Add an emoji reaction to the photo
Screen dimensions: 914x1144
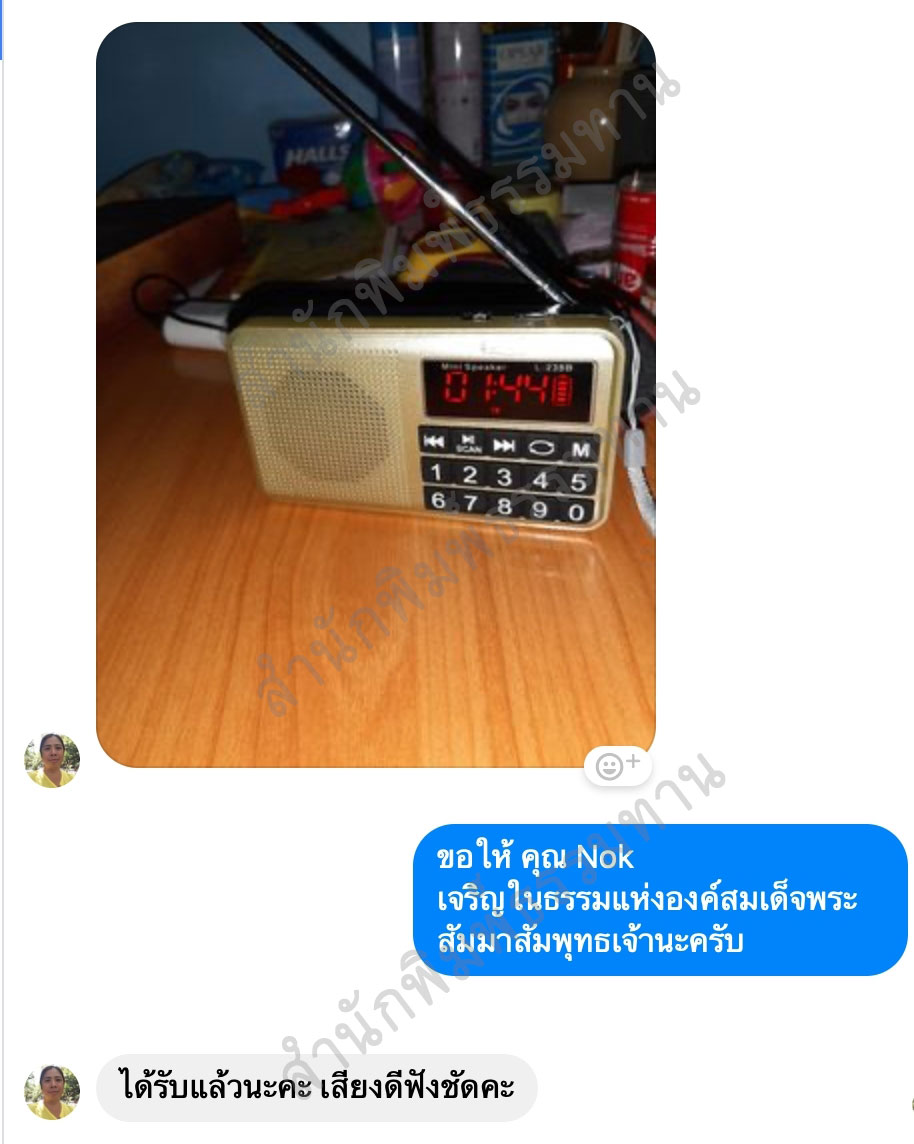(x=618, y=766)
